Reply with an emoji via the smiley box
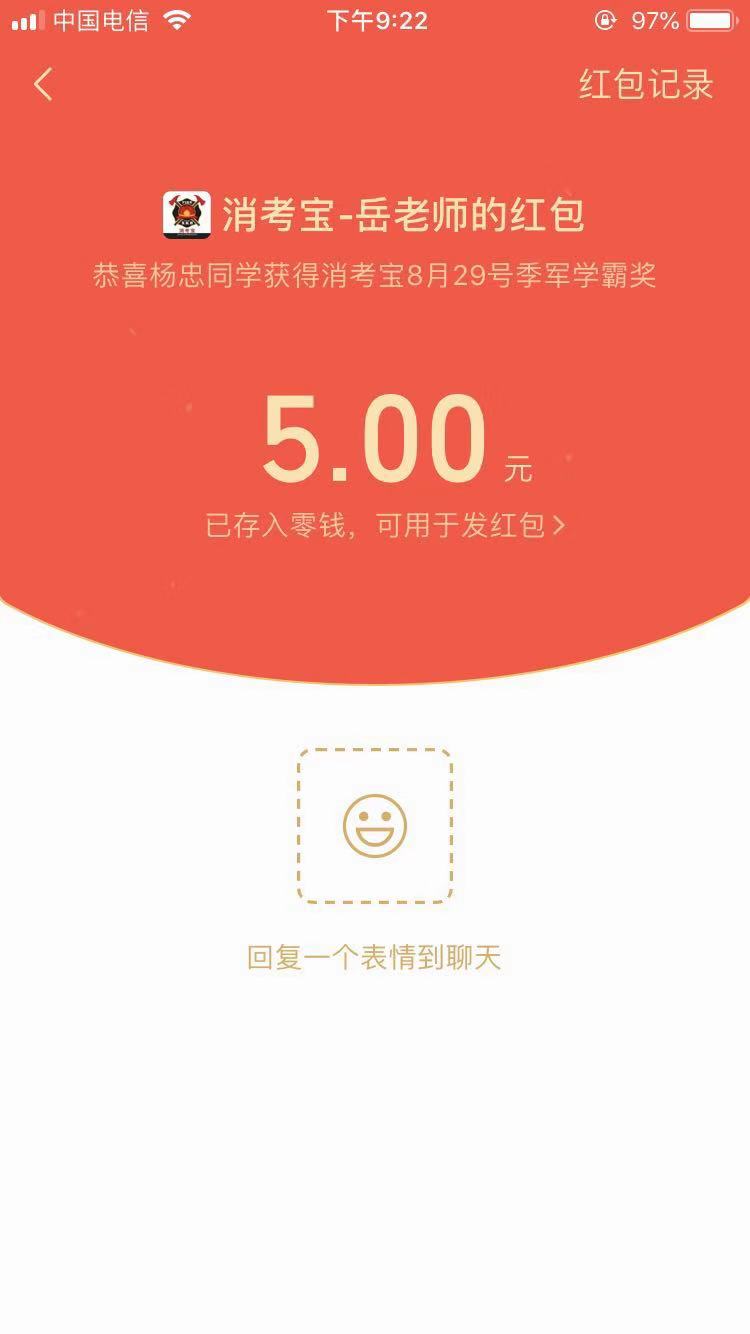Image resolution: width=750 pixels, height=1334 pixels. (375, 826)
